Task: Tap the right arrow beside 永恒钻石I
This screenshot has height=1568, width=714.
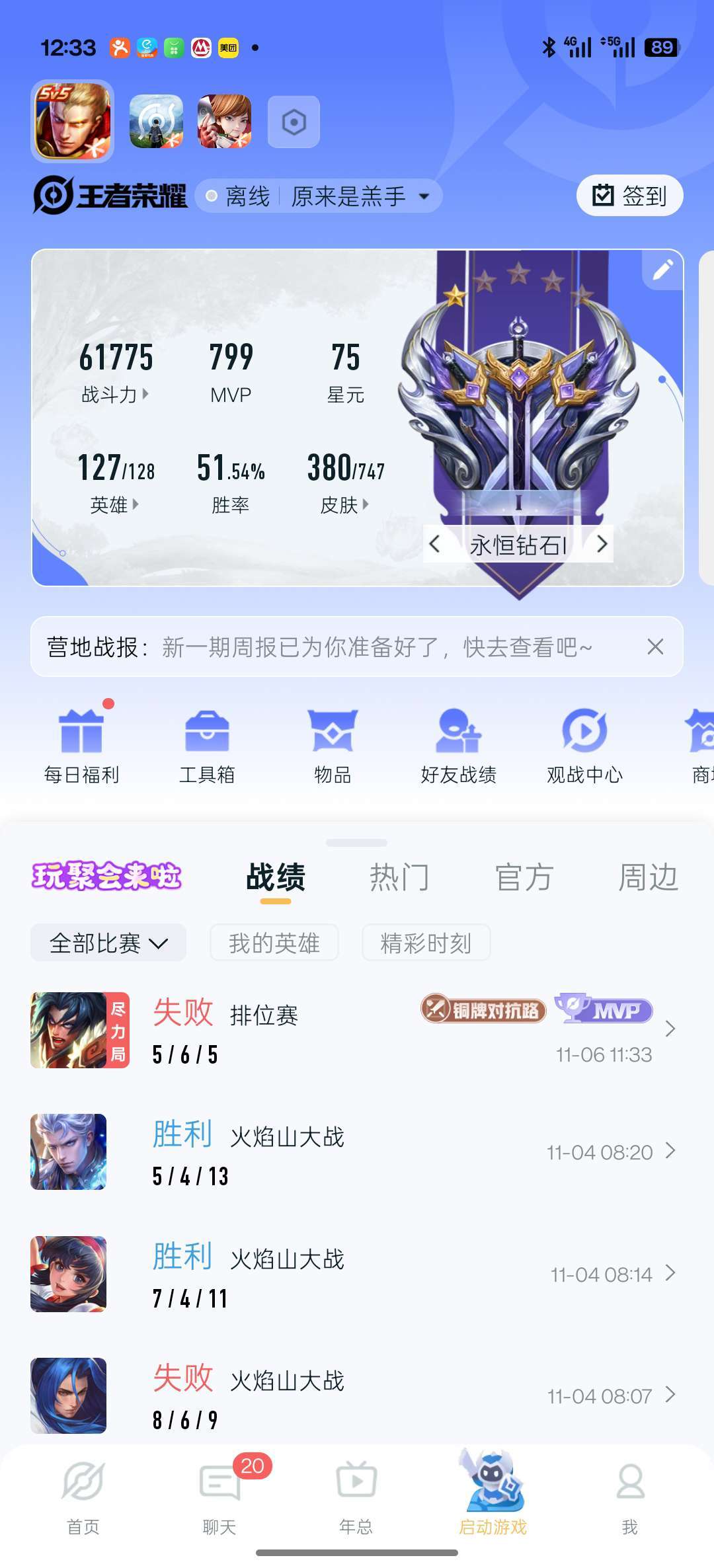Action: coord(602,544)
